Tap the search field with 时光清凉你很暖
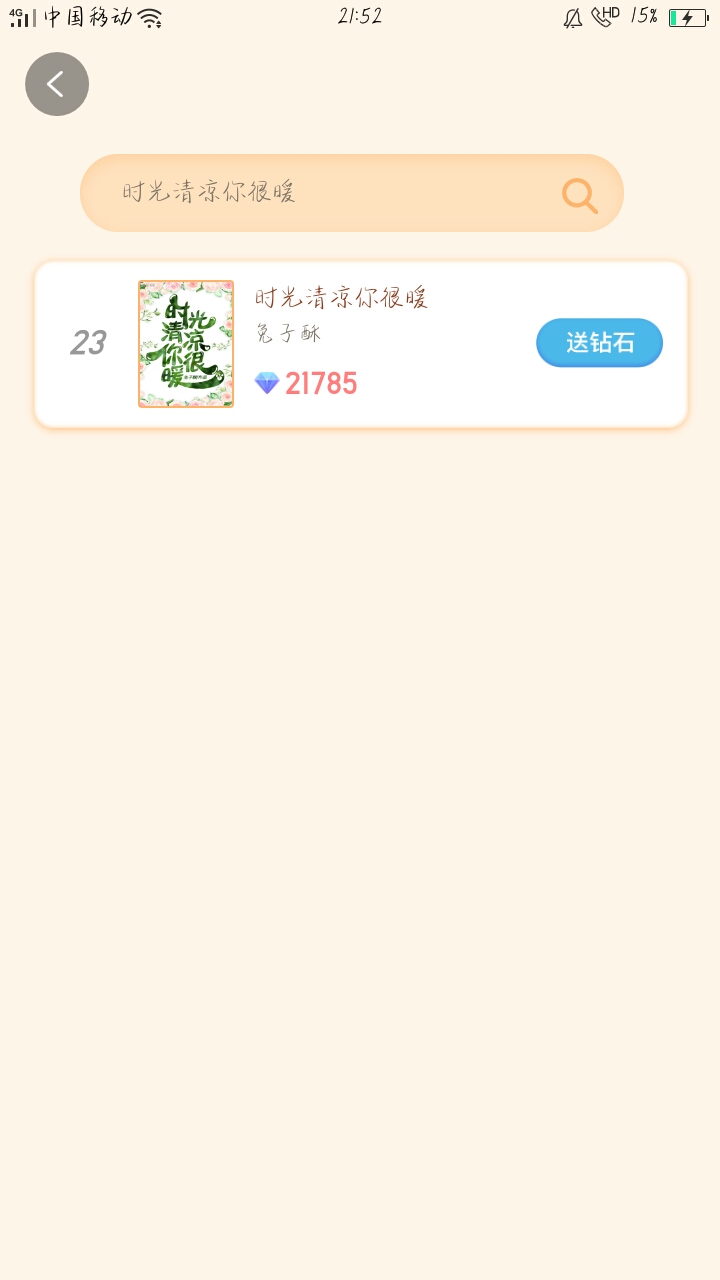This screenshot has height=1280, width=720. pos(351,193)
